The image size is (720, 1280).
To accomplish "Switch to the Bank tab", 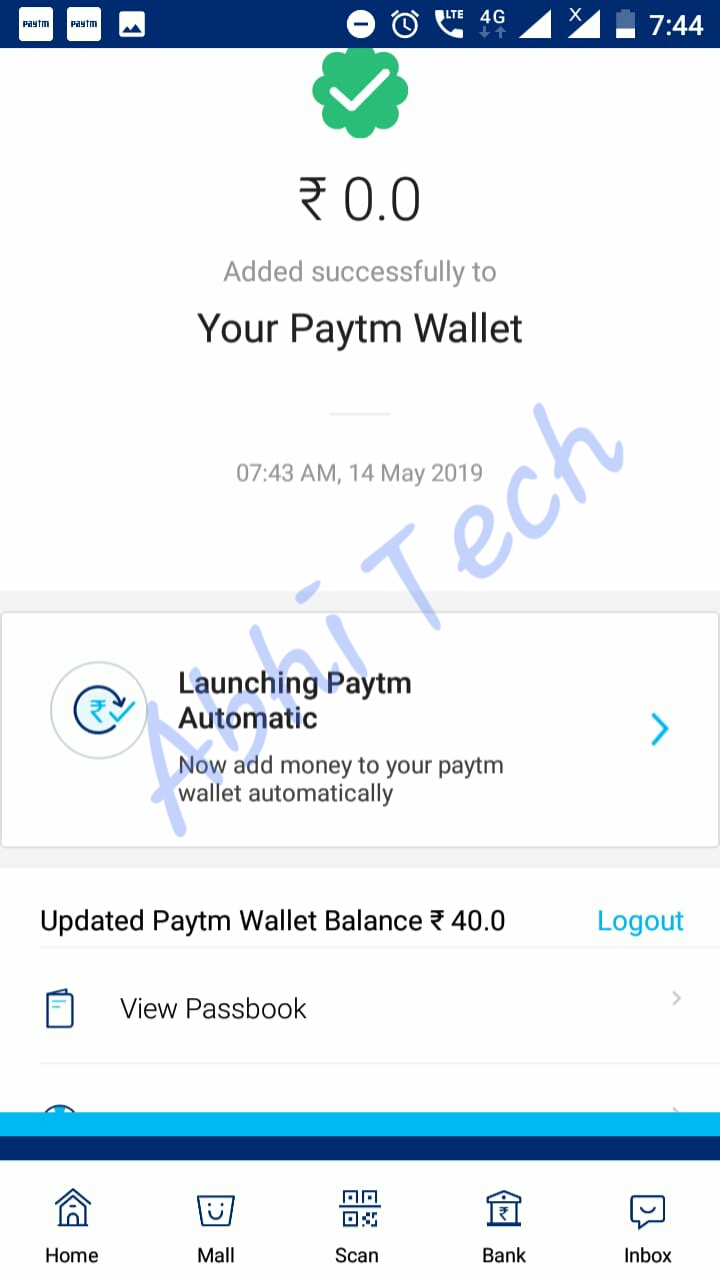I will click(504, 1226).
